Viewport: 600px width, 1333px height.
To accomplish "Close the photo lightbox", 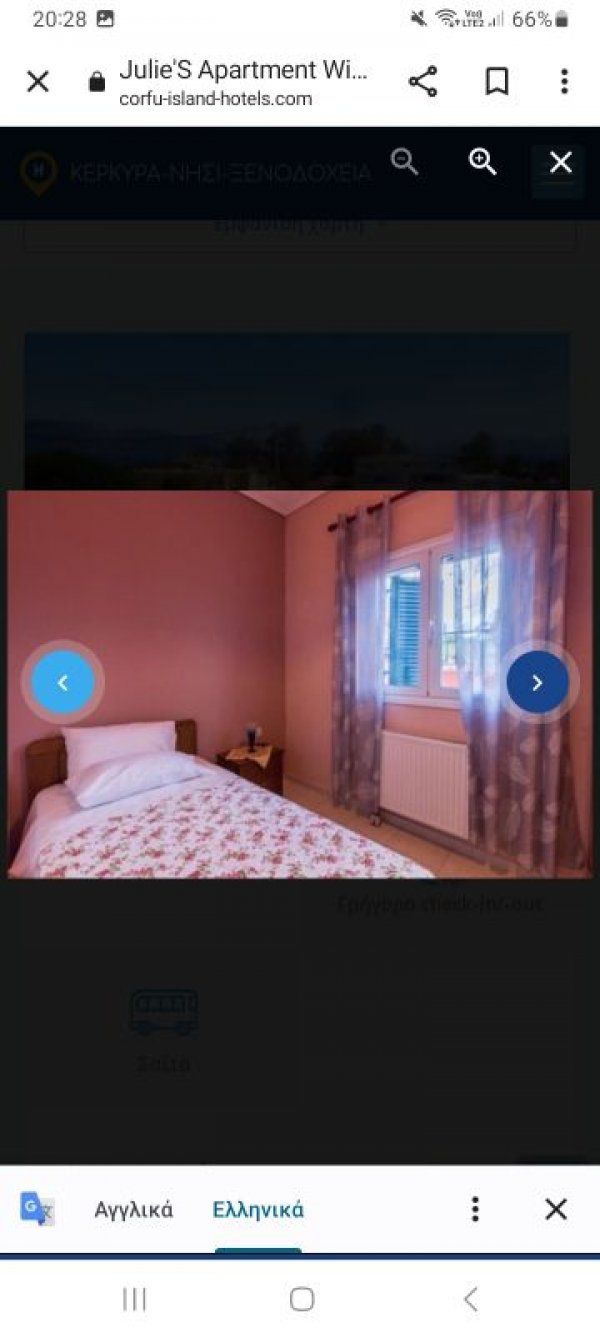I will [561, 162].
